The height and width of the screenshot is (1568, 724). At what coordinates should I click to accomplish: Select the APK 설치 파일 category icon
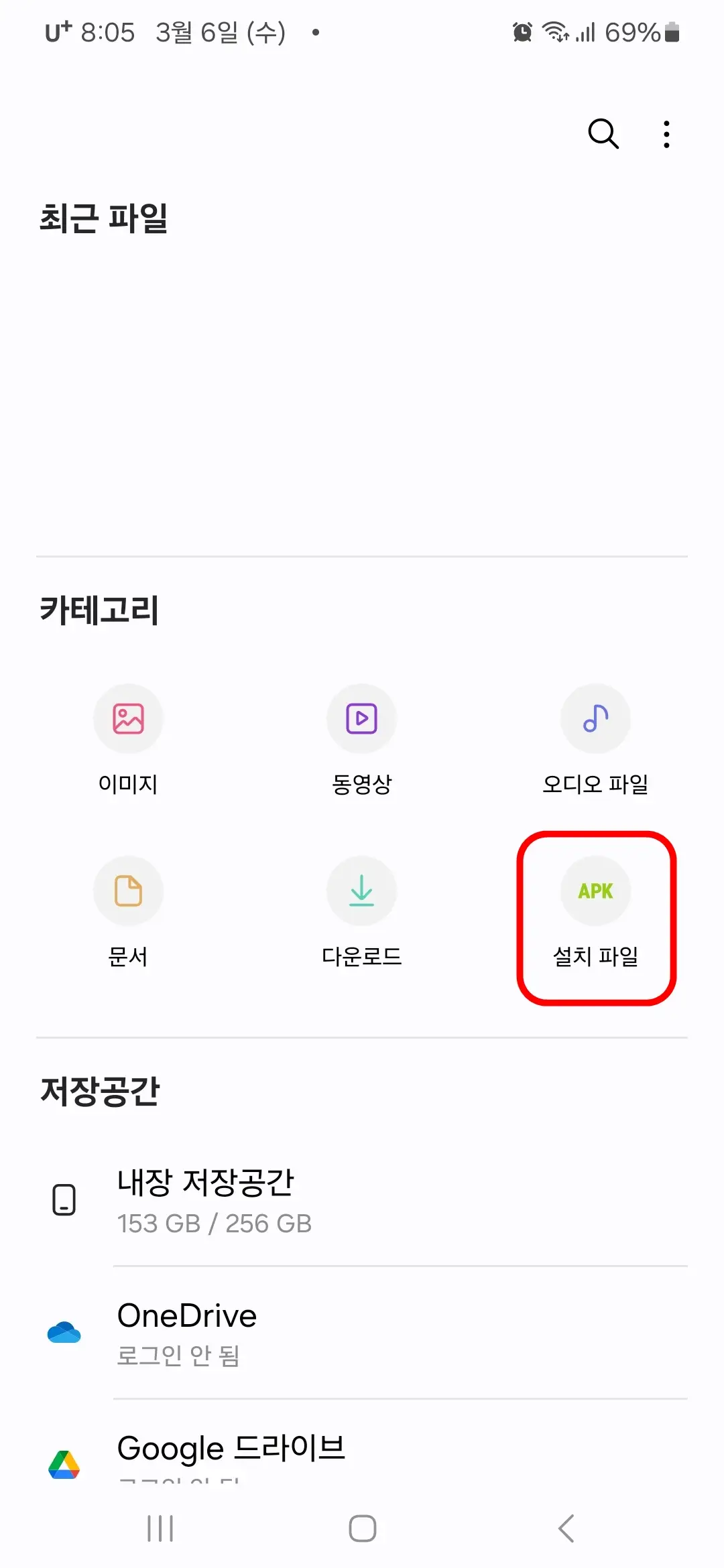point(595,891)
